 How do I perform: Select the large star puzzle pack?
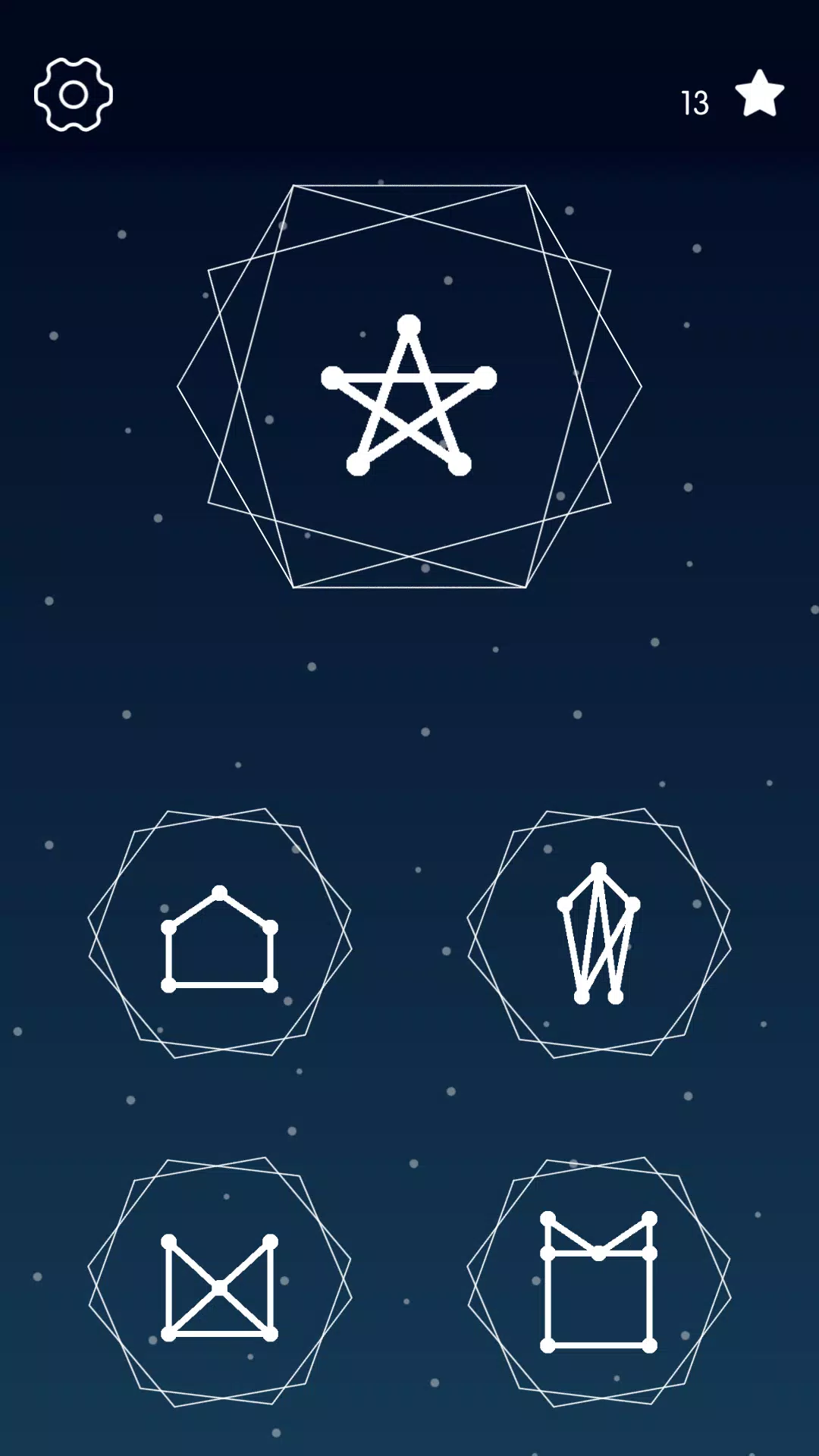click(409, 387)
